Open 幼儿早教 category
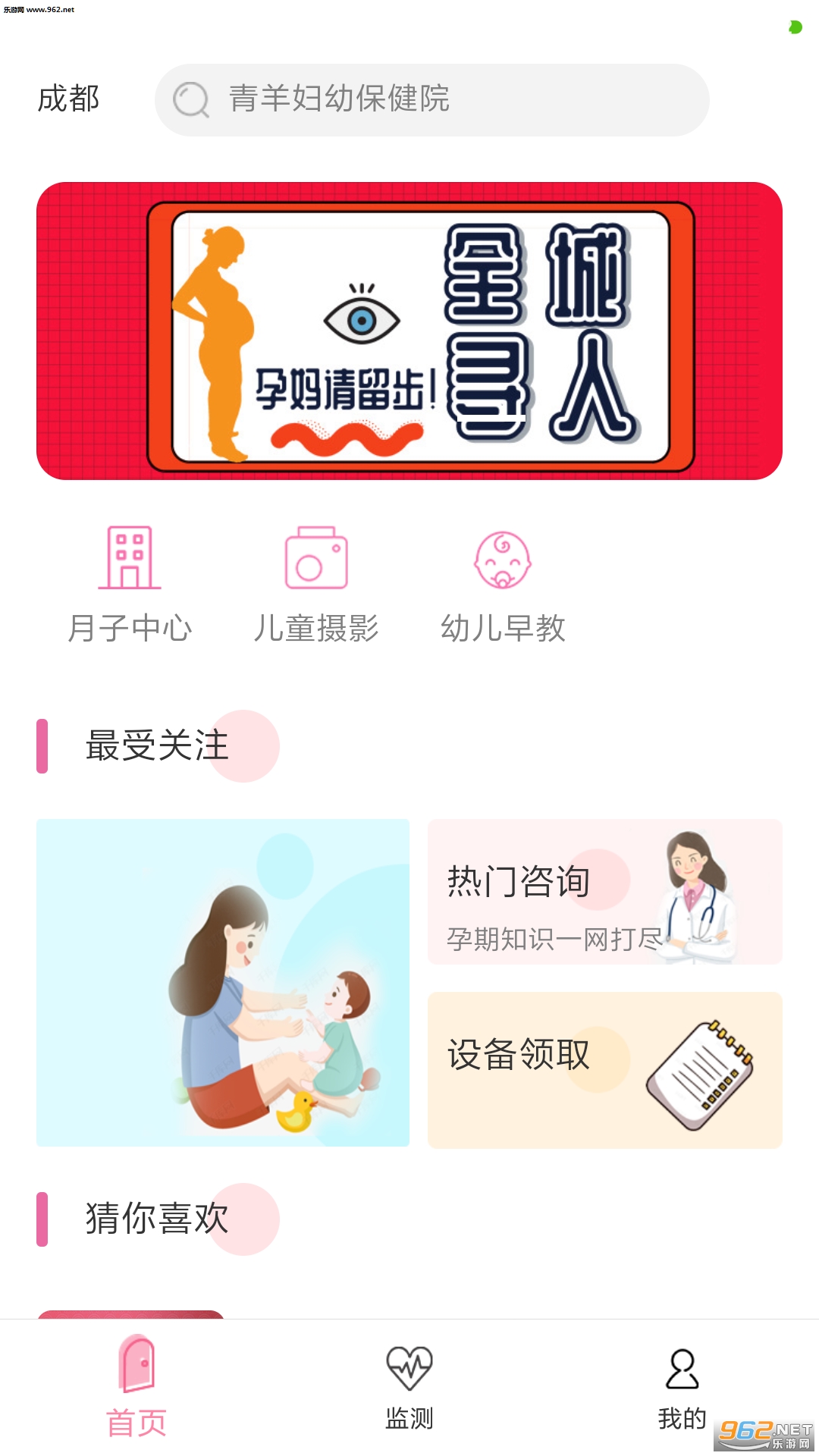819x1456 pixels. coord(503,584)
